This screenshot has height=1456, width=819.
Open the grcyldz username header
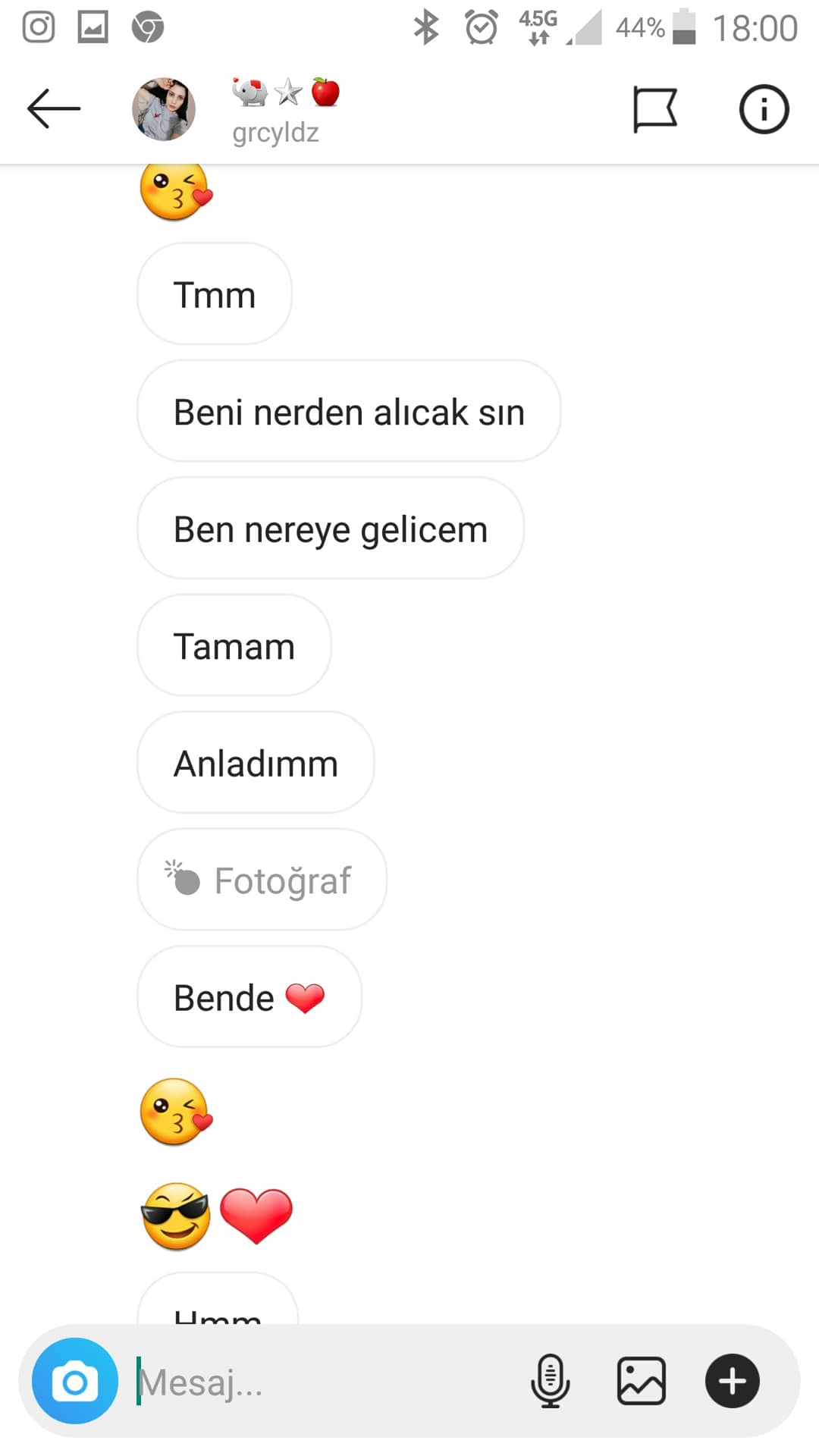click(276, 132)
